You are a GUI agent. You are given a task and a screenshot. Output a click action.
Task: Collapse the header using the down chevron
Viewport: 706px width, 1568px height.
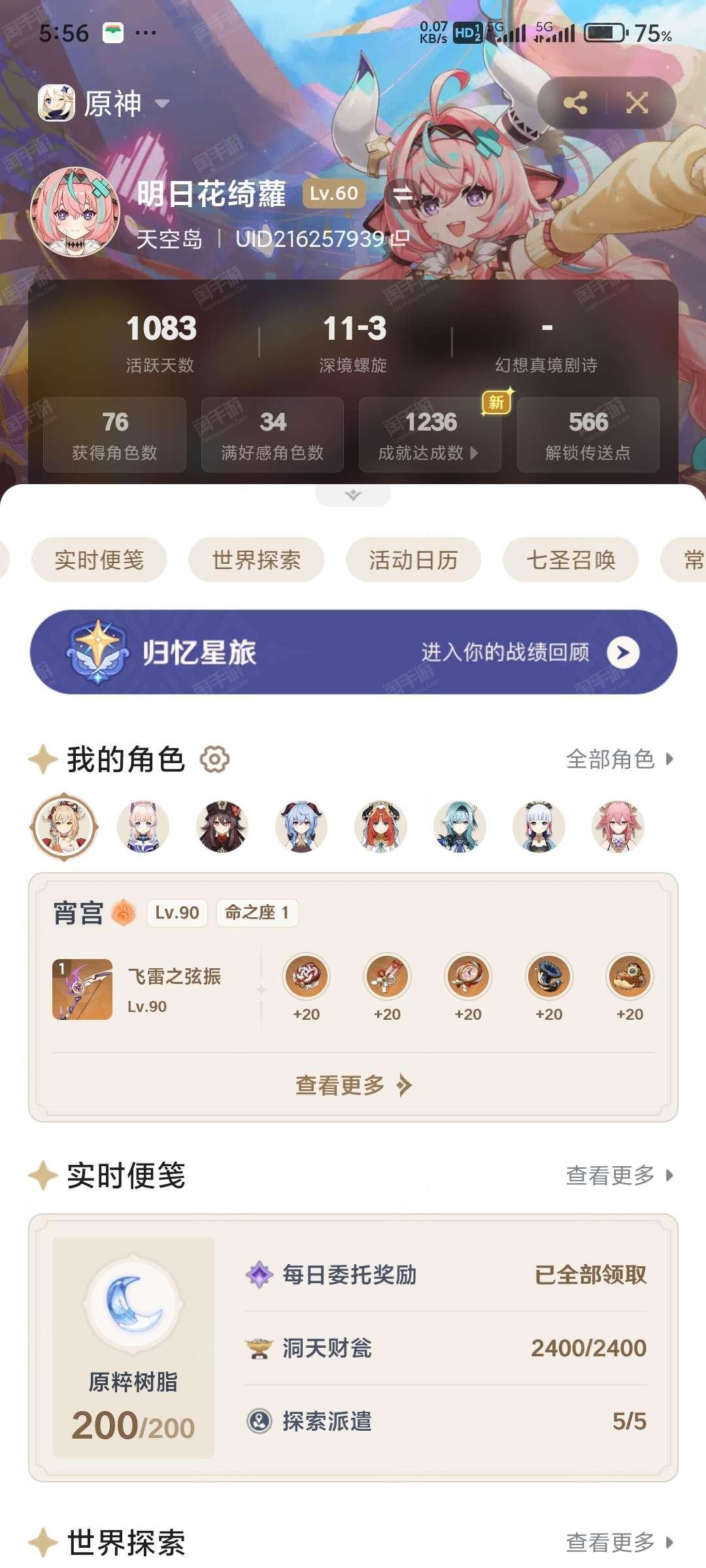coord(353,495)
